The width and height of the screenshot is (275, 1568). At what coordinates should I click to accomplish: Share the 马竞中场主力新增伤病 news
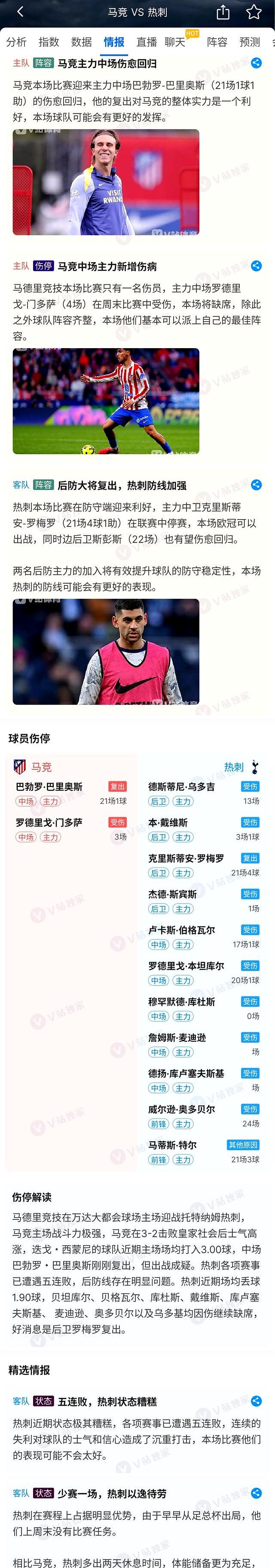pyautogui.click(x=257, y=266)
